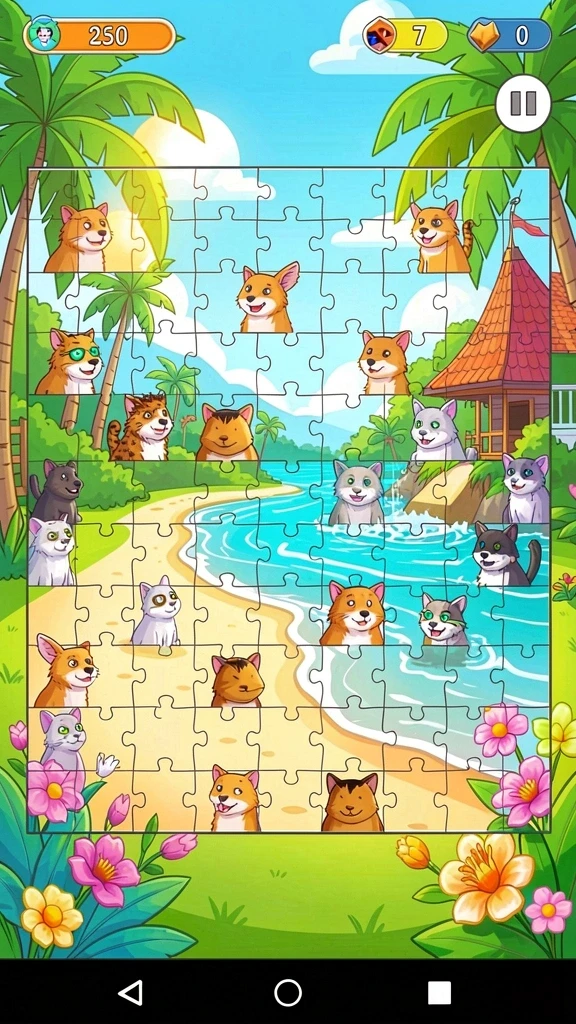The image size is (576, 1024).
Task: Pause the cat puzzle game
Action: coord(522,103)
